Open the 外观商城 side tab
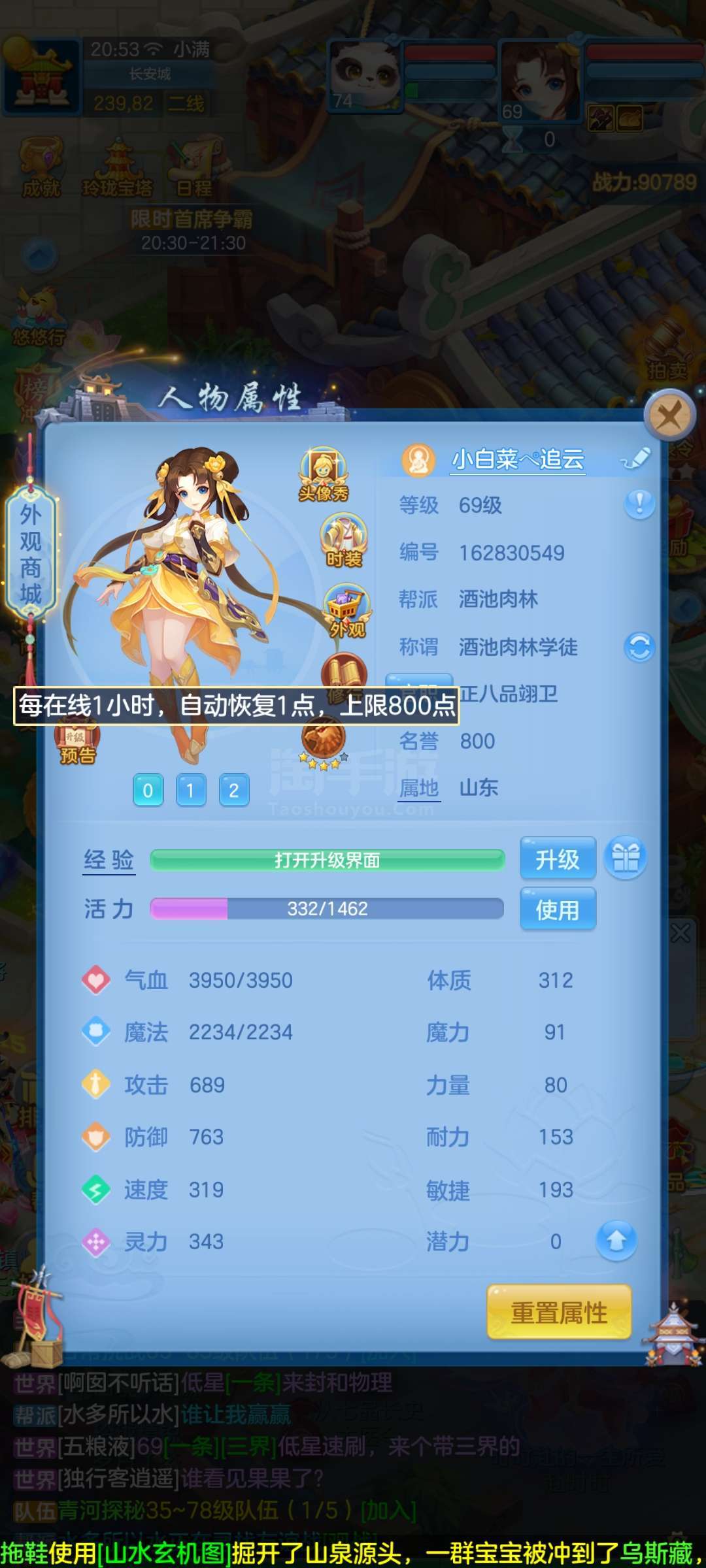The image size is (706, 1568). pyautogui.click(x=31, y=553)
